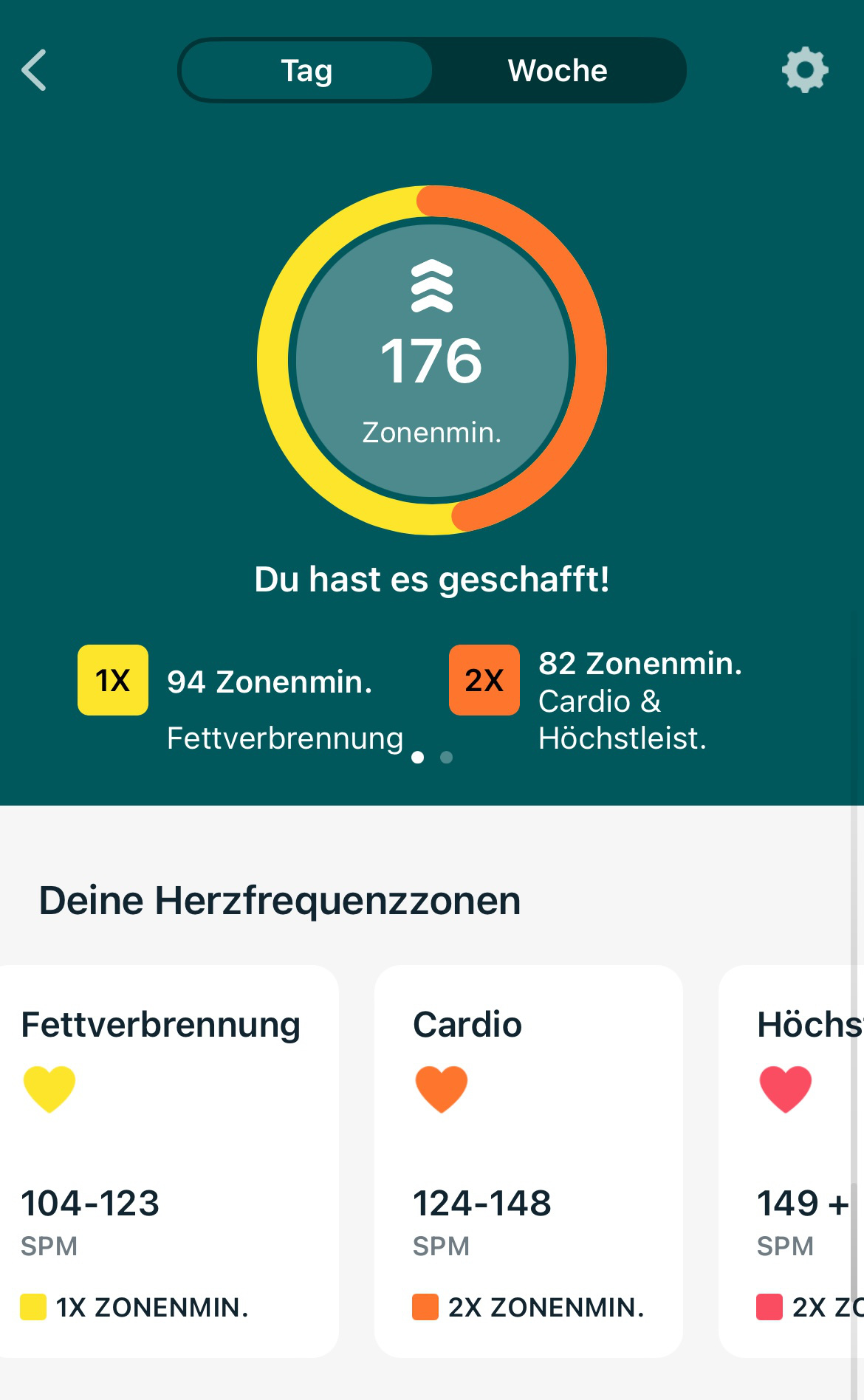Select the Tag tab
Screen dimensions: 864x1400
(306, 71)
